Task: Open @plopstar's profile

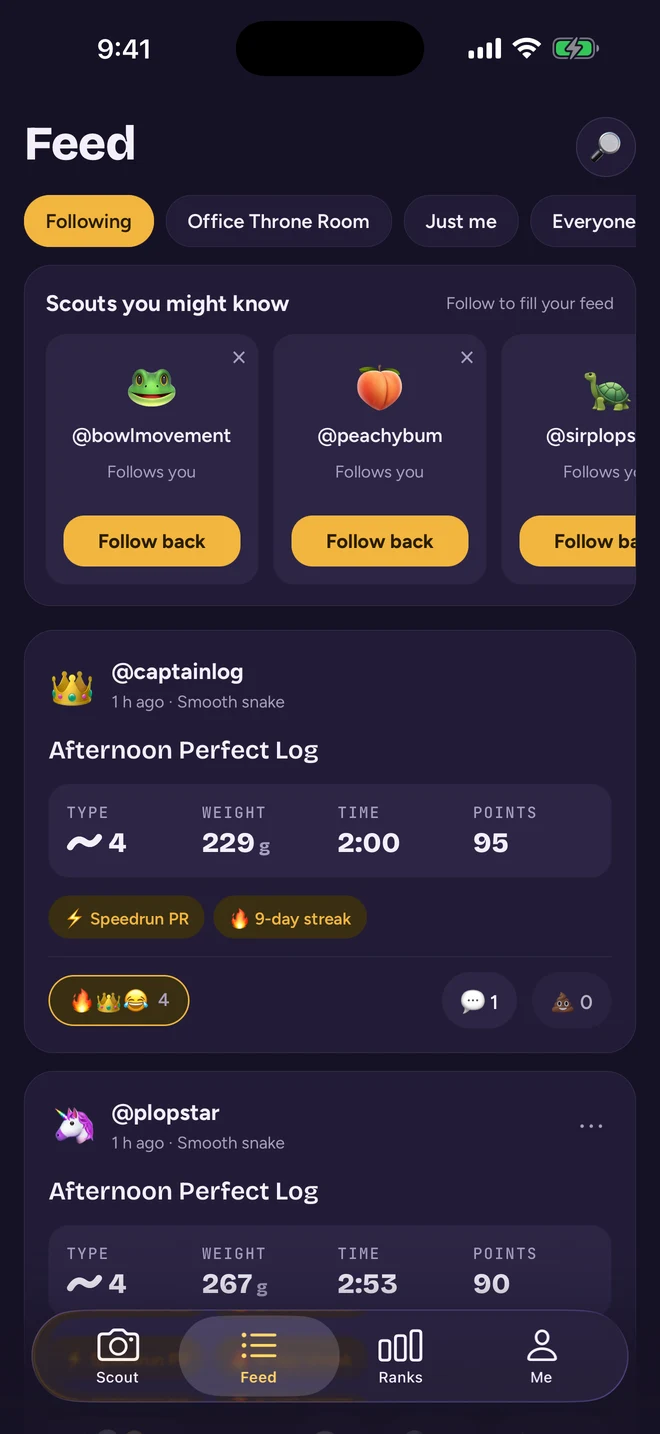Action: tap(166, 1113)
